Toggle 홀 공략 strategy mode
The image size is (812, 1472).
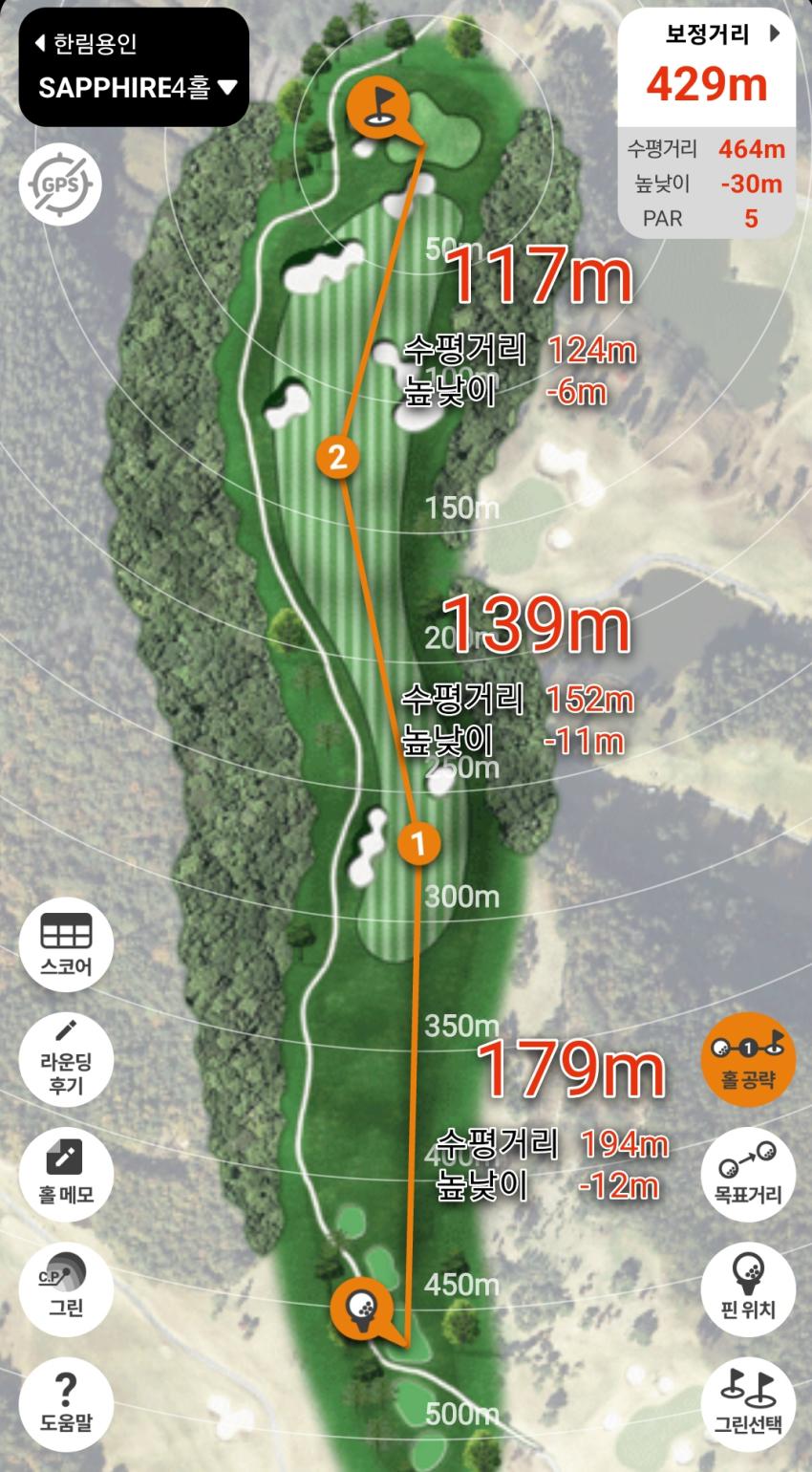748,1059
